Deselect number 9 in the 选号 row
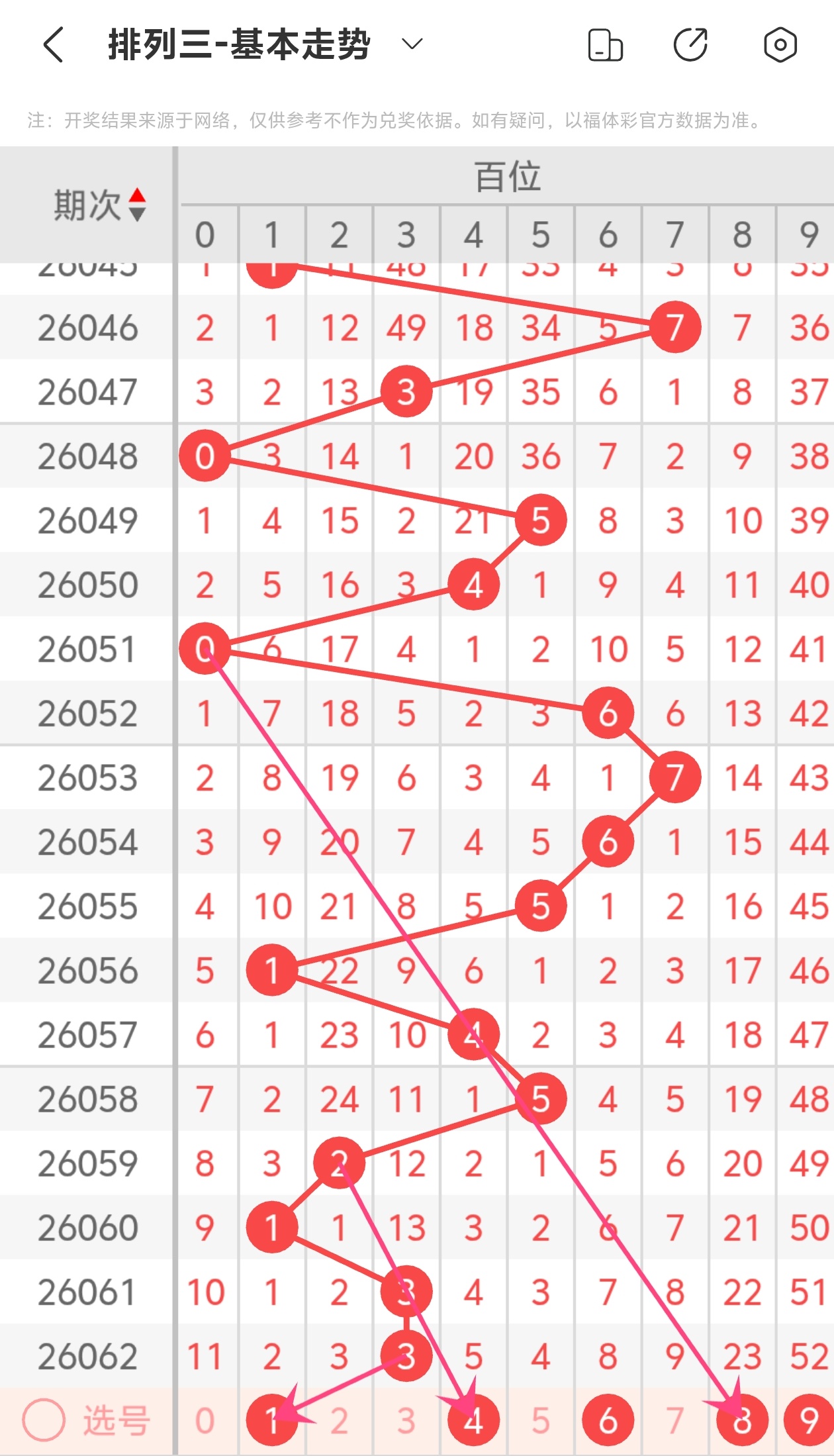 click(809, 1420)
